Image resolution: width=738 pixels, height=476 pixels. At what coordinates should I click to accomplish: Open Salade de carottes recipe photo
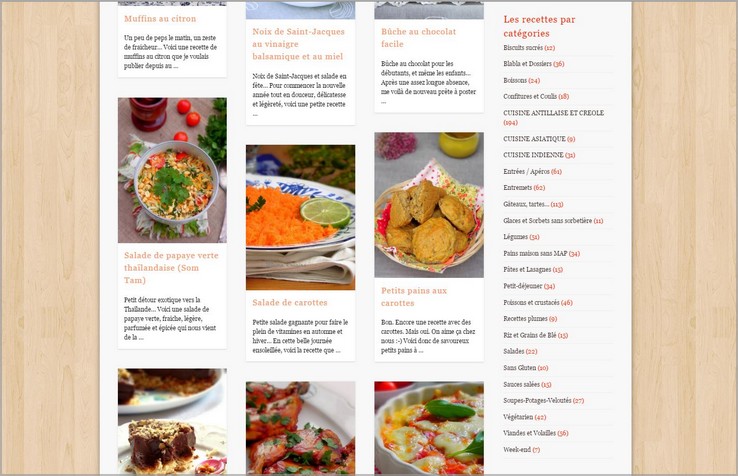300,217
